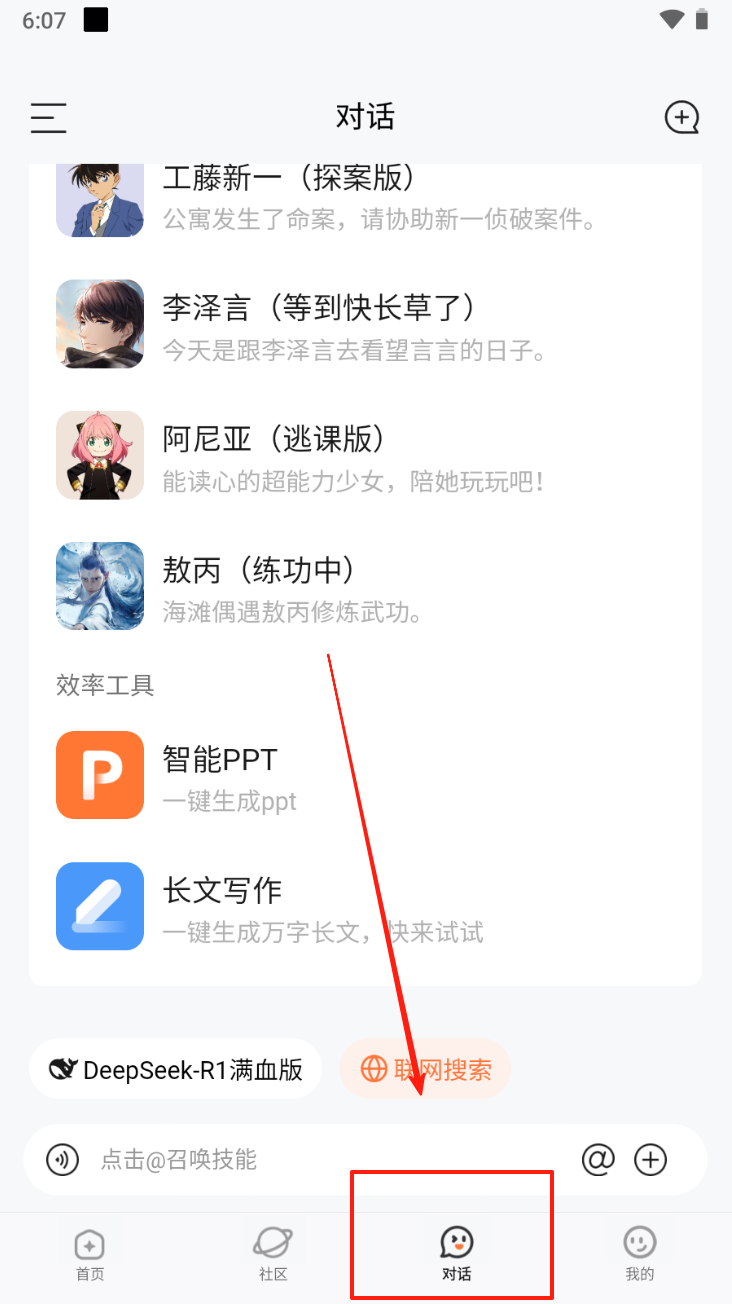732x1304 pixels.
Task: Tap the voice input icon
Action: coord(62,1160)
